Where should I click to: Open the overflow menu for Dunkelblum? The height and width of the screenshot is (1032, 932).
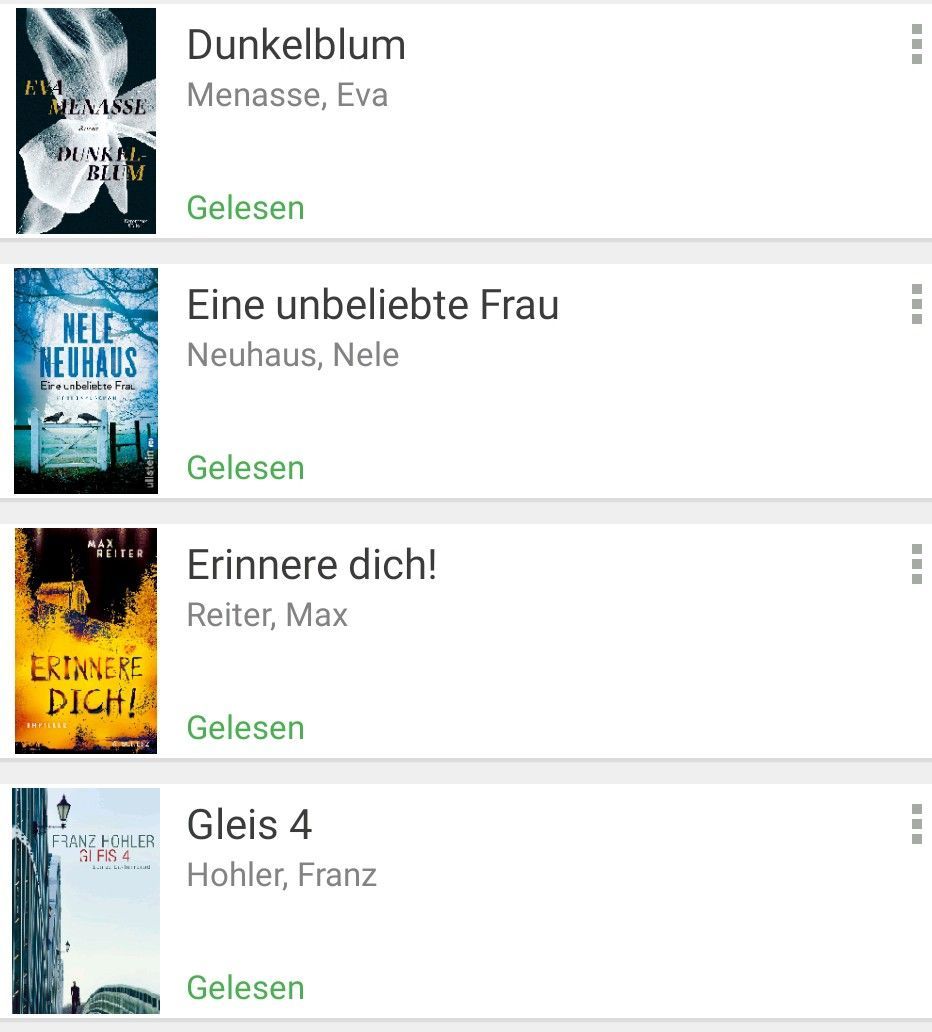tap(916, 45)
